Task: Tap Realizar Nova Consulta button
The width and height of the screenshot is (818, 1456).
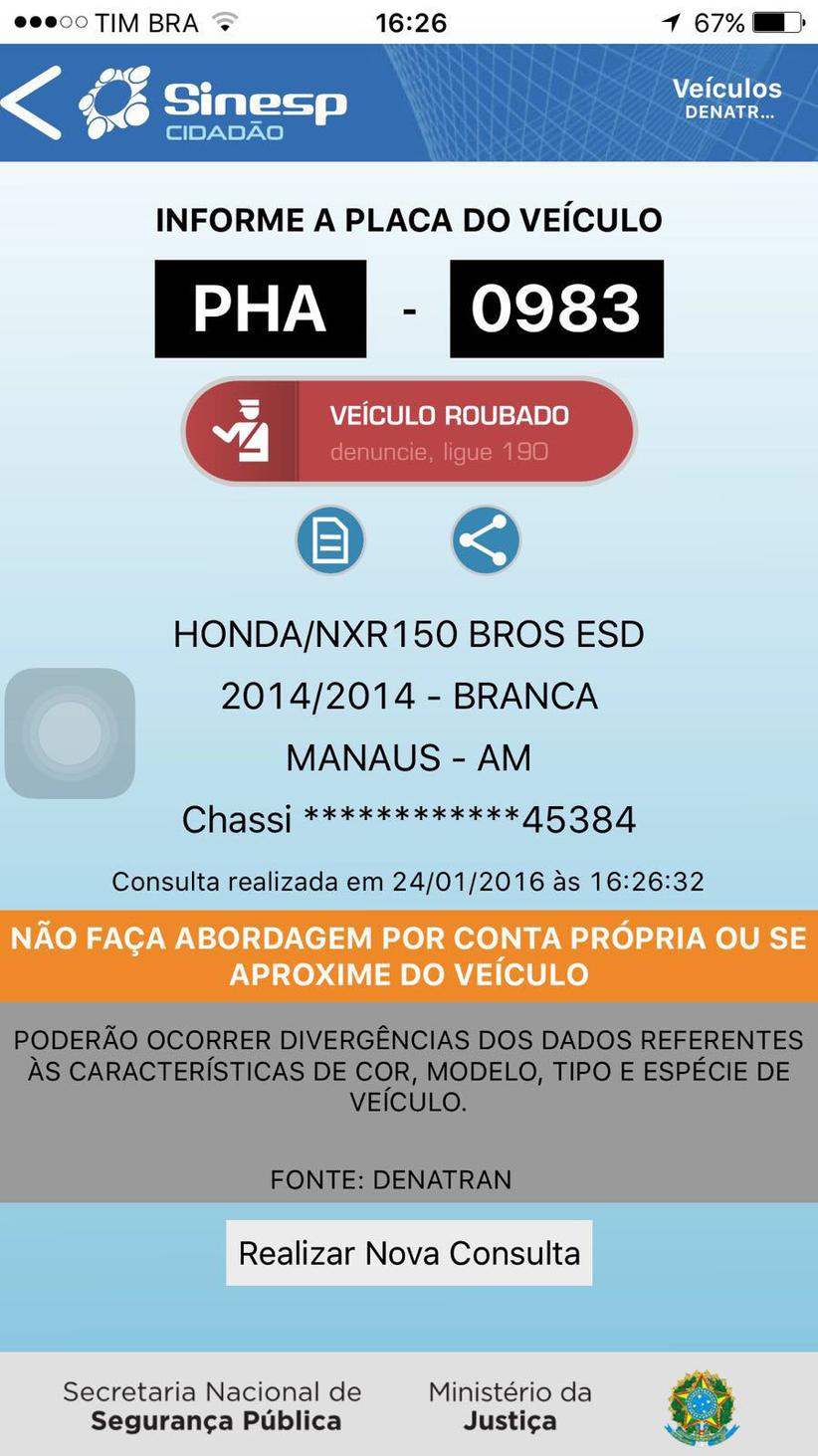Action: click(x=409, y=1252)
